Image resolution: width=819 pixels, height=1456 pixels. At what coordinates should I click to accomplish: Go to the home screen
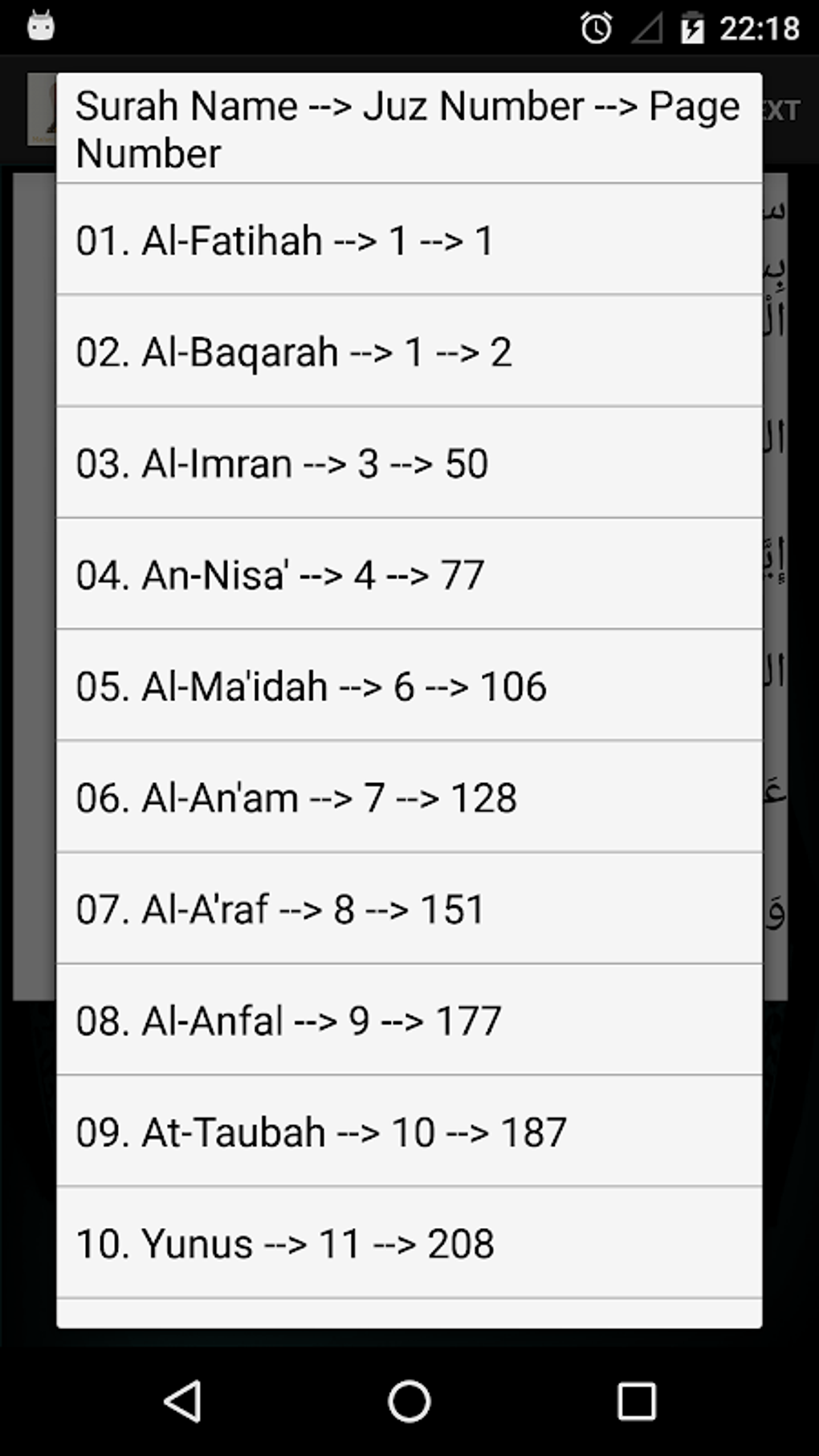click(409, 1401)
